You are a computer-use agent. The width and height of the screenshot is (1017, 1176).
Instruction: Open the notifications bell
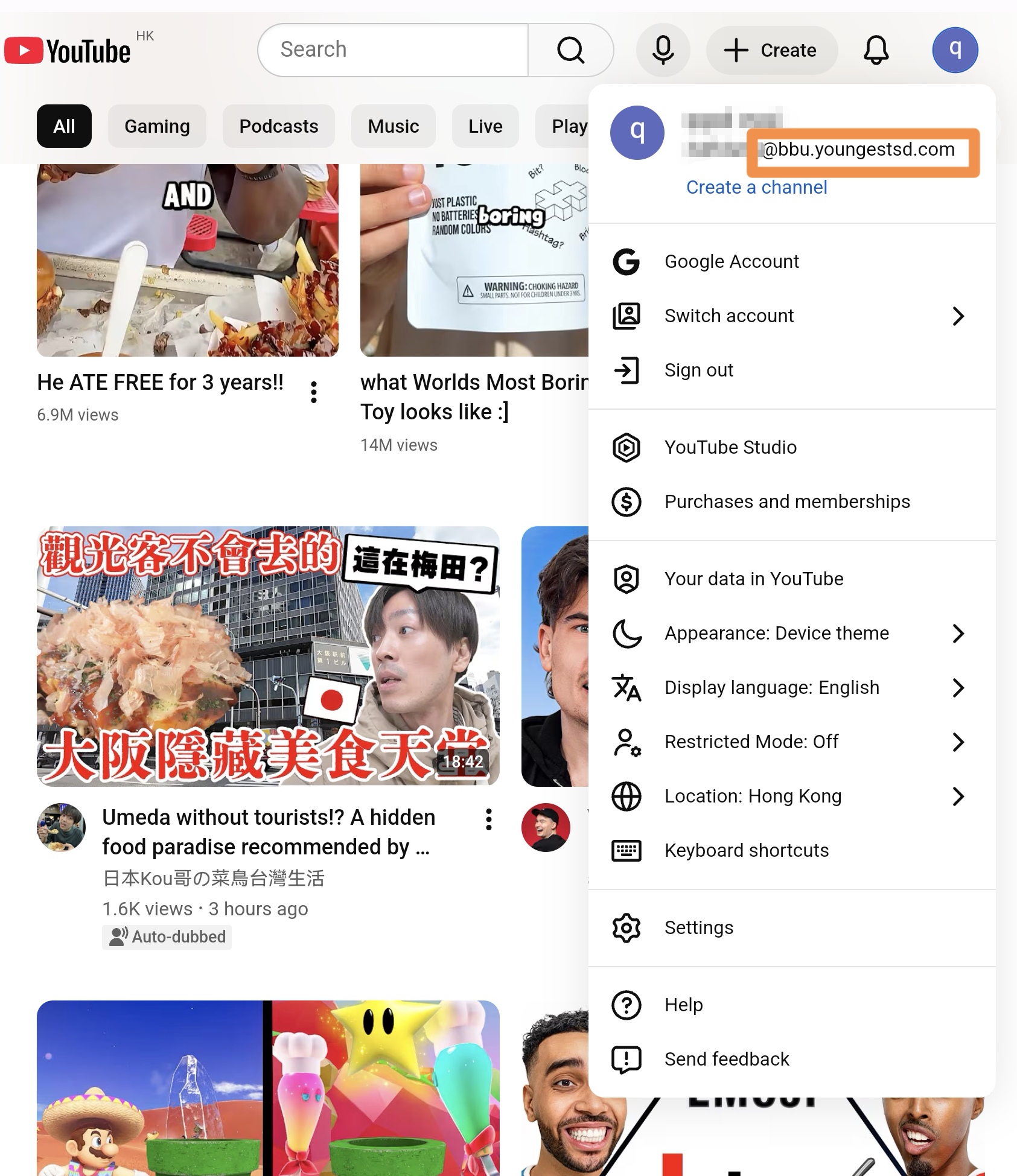pos(875,50)
